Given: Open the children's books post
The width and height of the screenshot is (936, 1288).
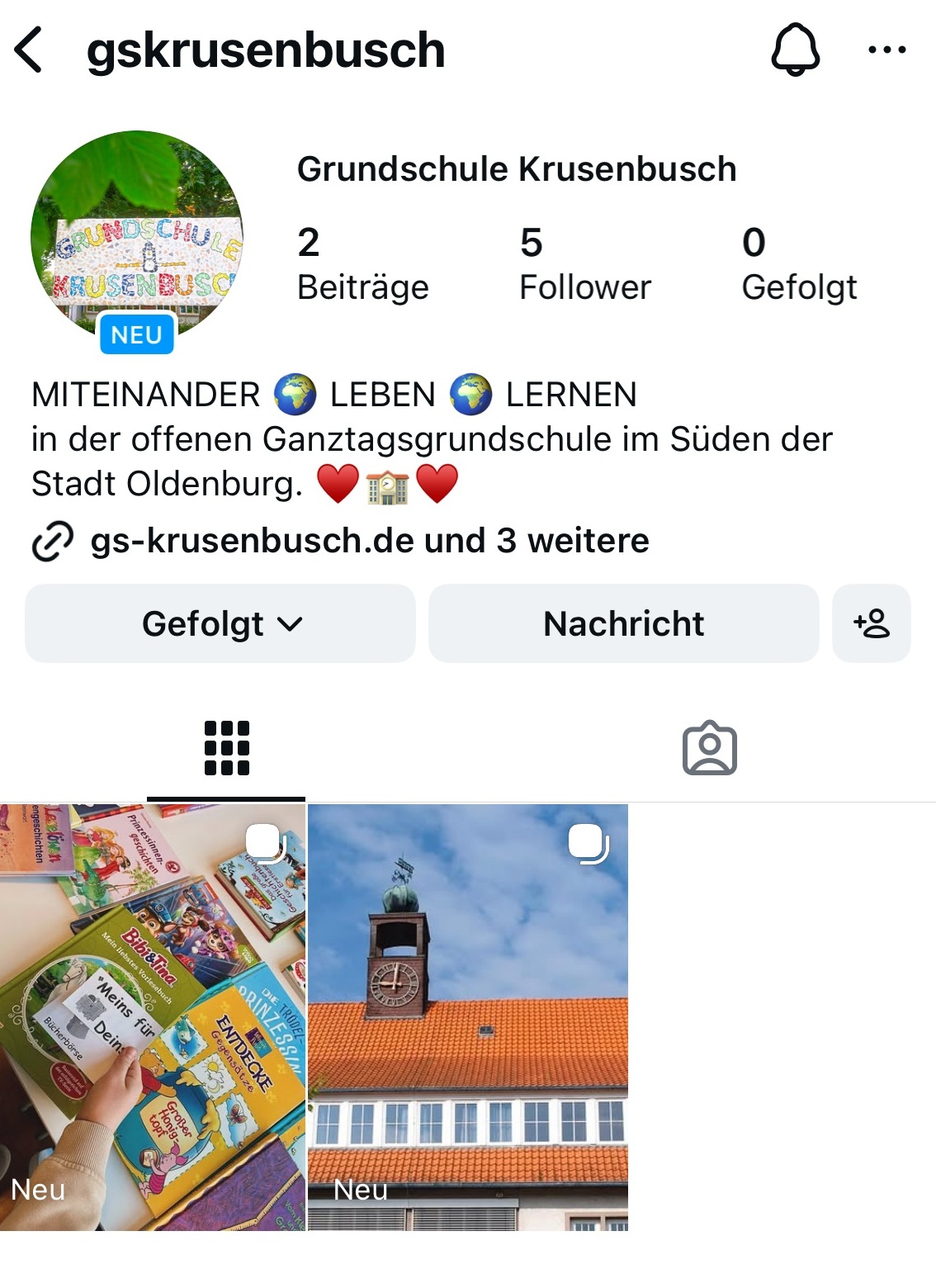Looking at the screenshot, I should (153, 1017).
